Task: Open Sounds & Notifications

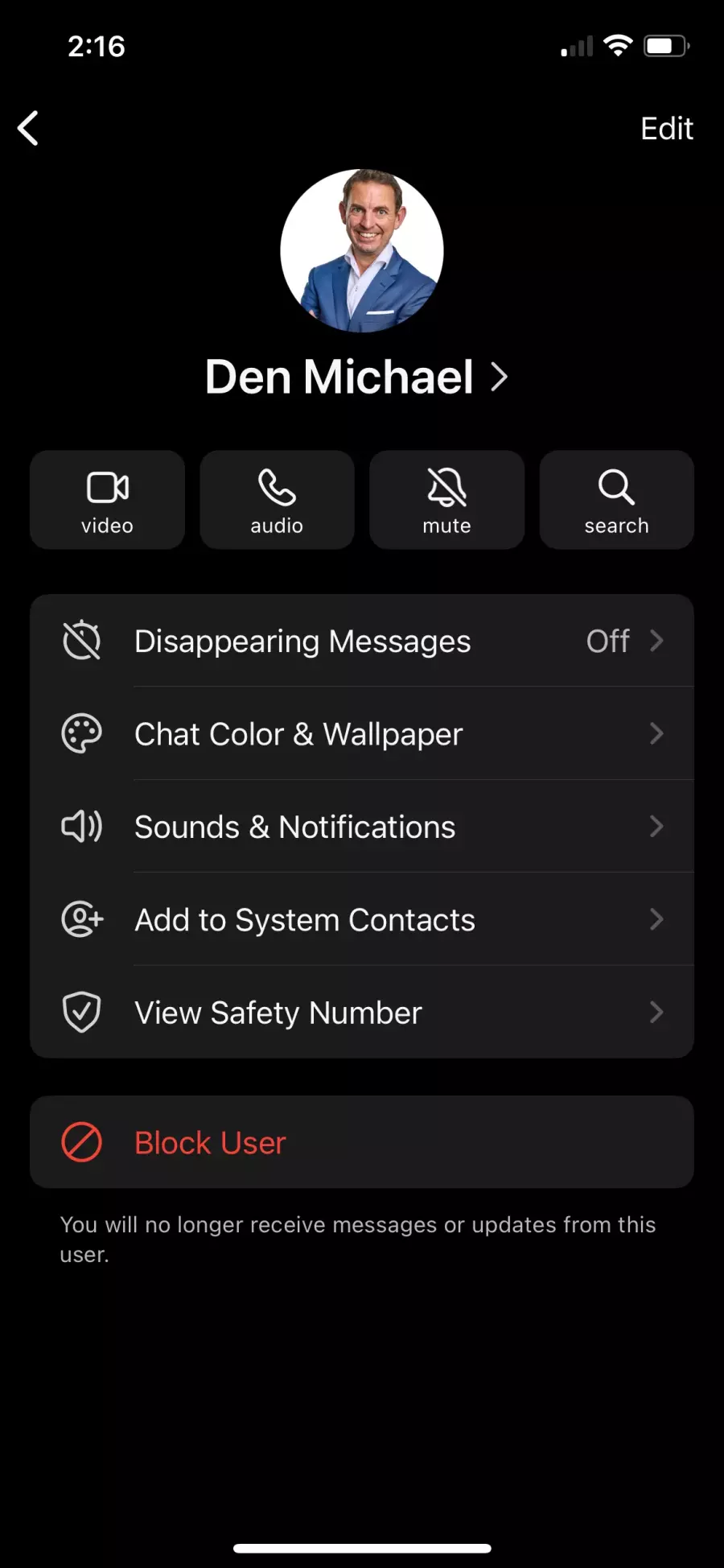Action: 362,826
